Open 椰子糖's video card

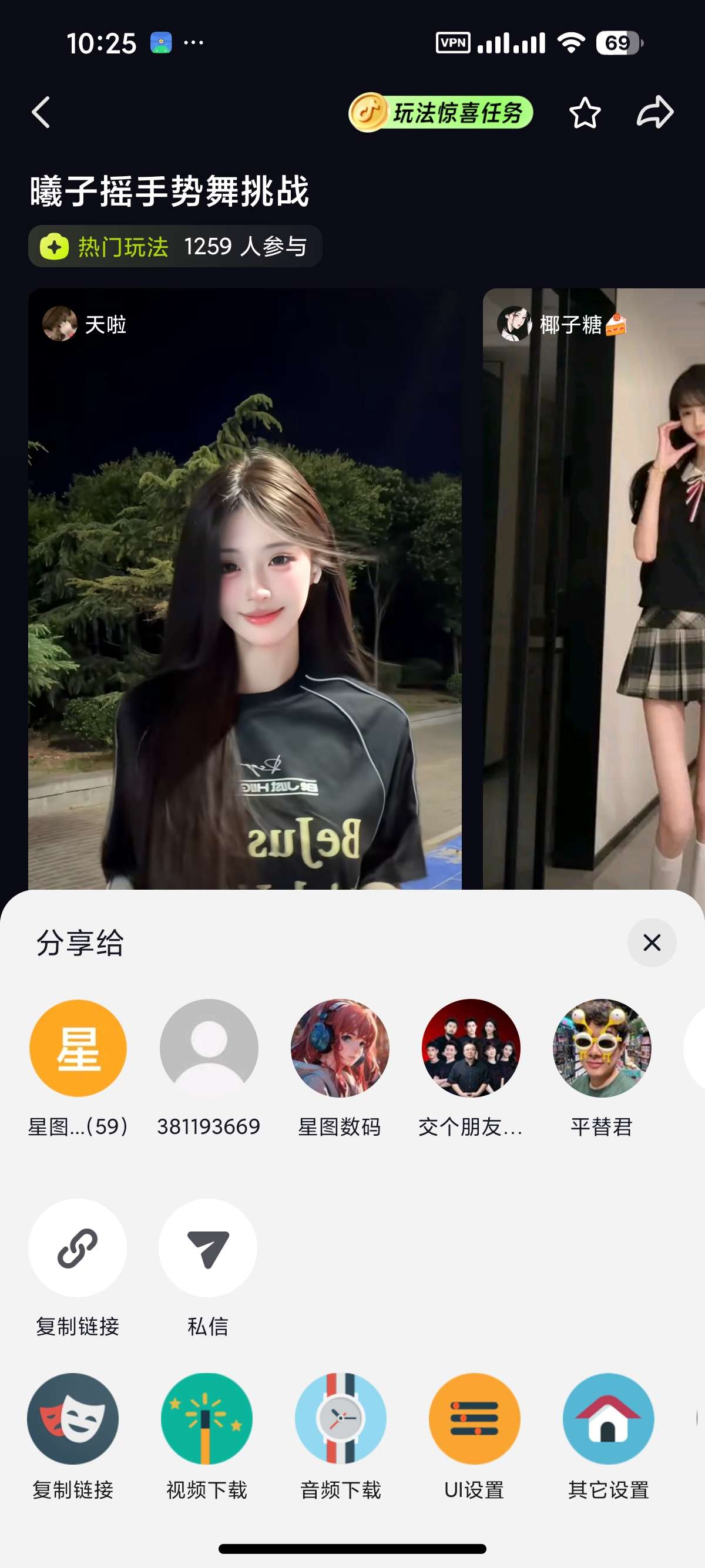tap(593, 588)
